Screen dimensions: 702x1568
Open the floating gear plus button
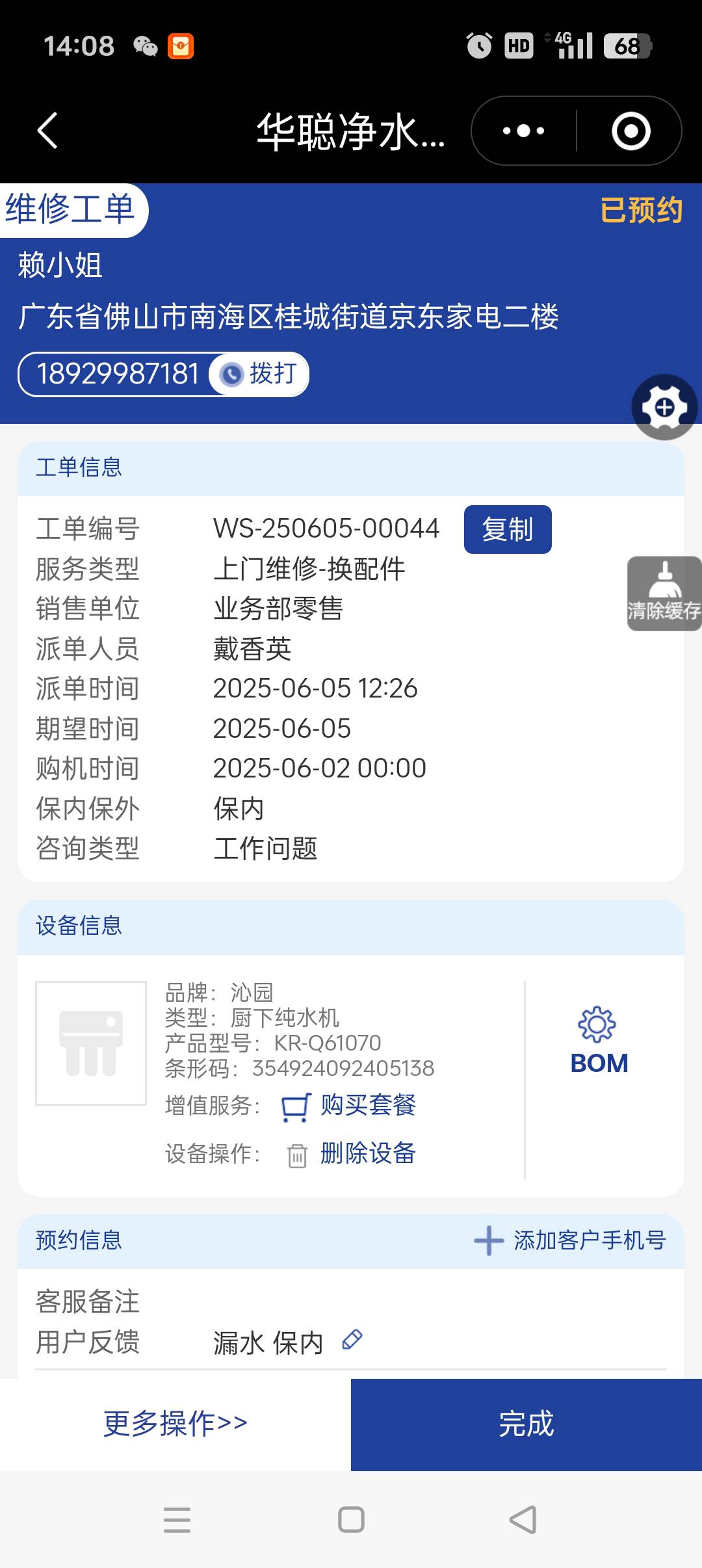tap(664, 408)
